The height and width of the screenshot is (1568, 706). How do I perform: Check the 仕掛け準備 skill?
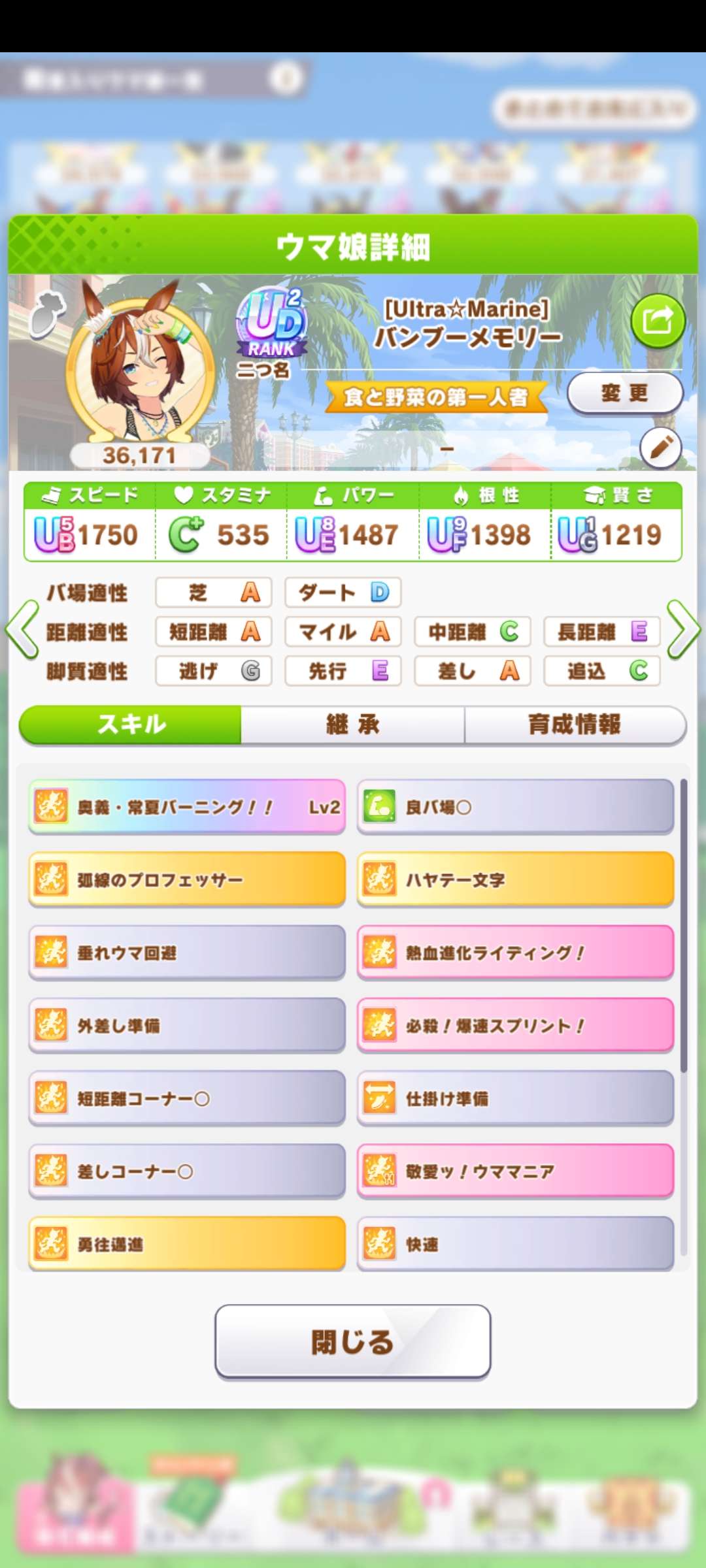[515, 1099]
